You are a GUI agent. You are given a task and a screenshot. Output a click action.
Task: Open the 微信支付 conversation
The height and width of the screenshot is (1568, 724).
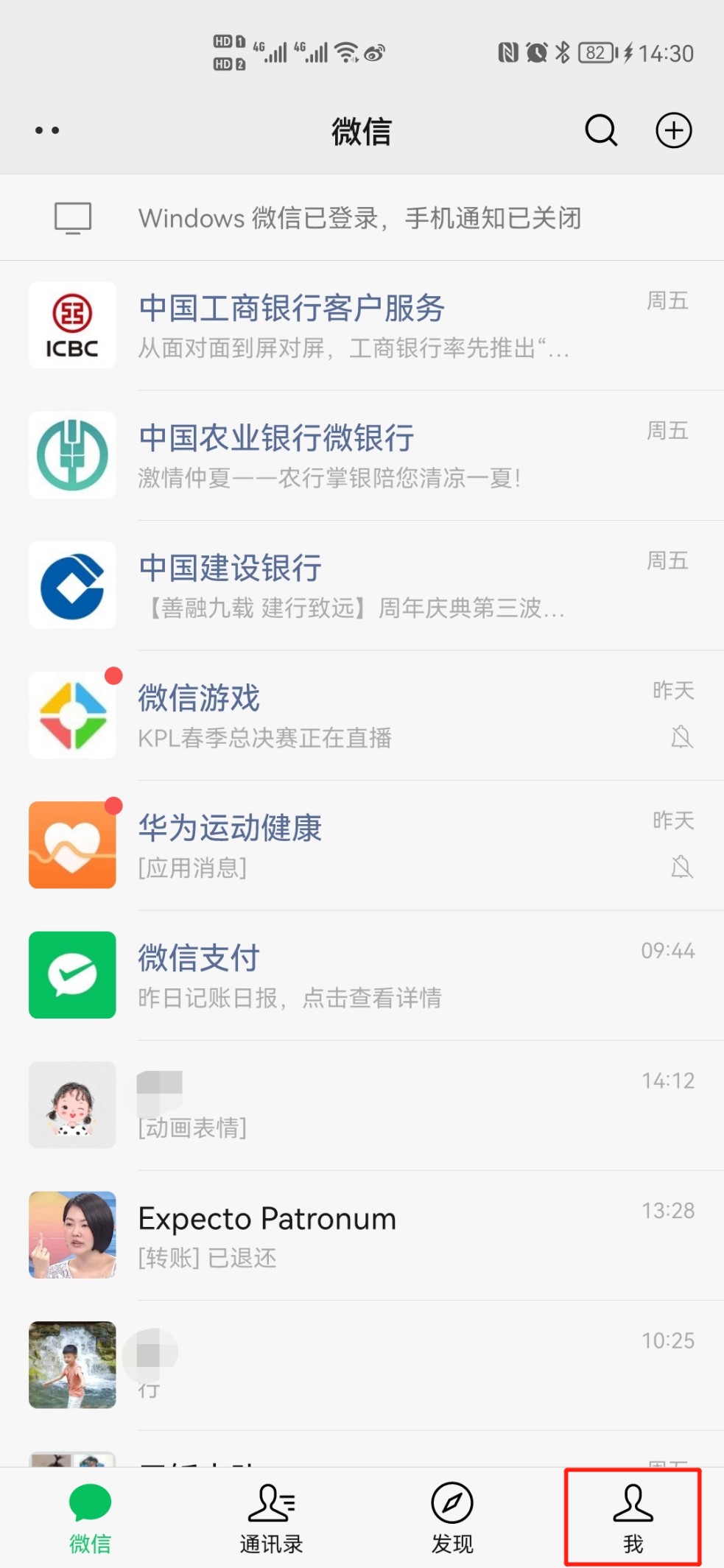(362, 976)
